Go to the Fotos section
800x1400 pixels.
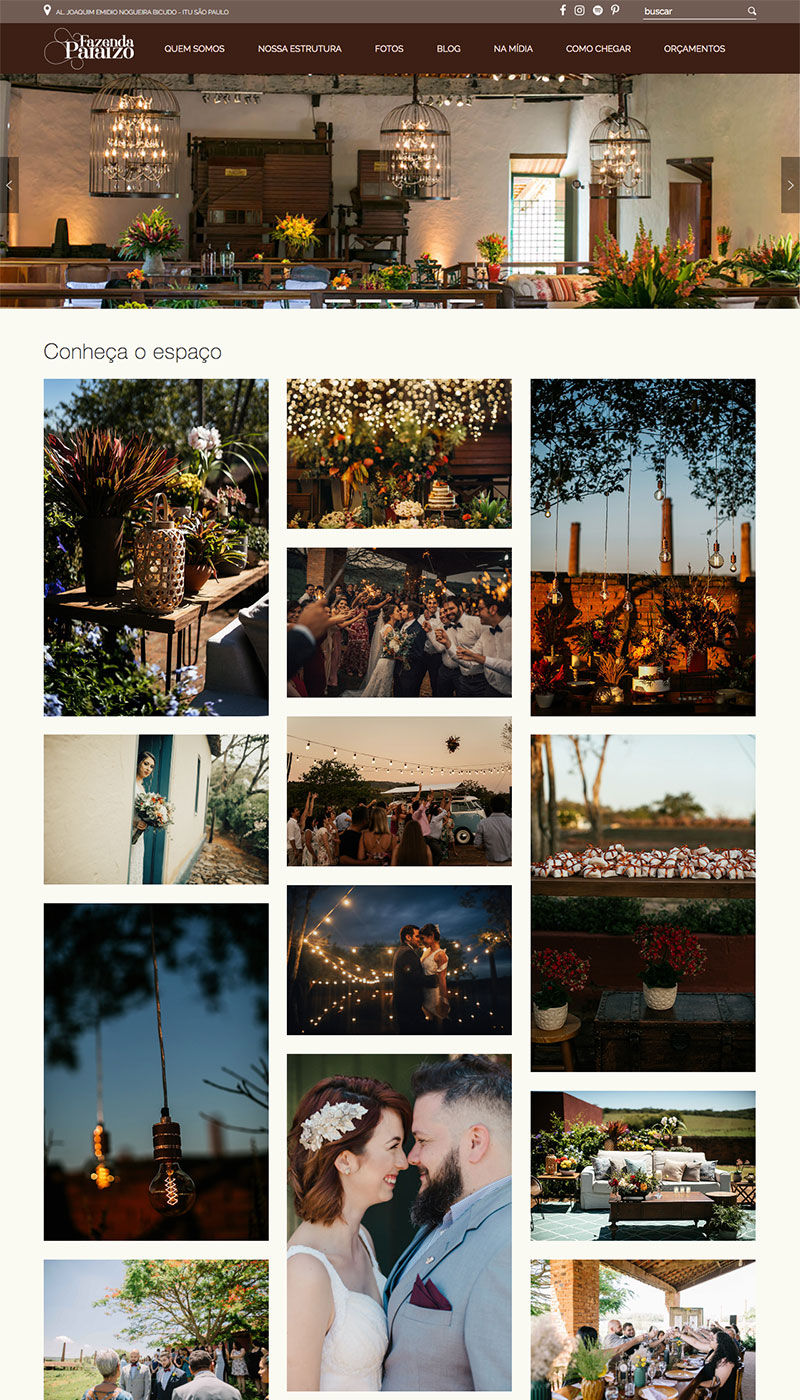point(389,49)
